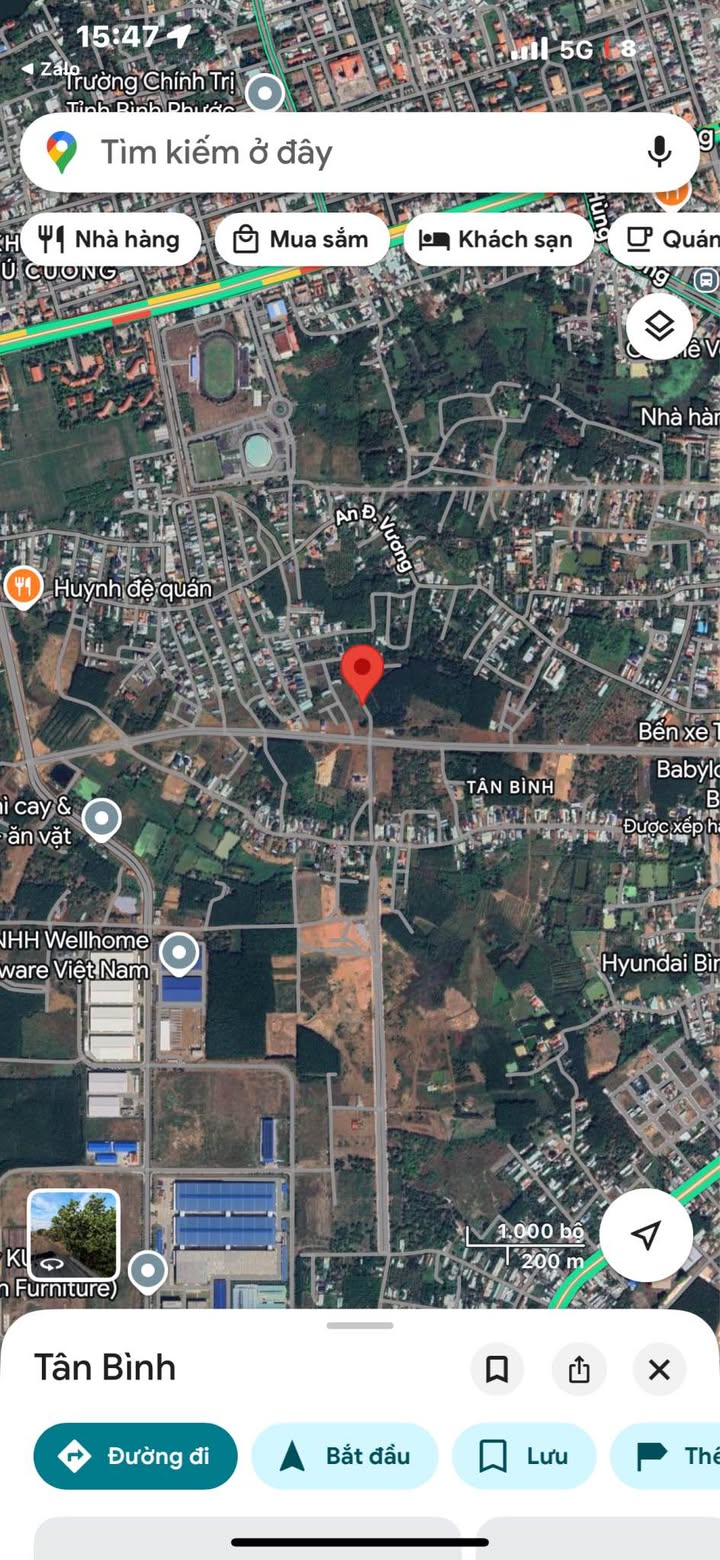
Task: Get directions with Đường đi
Action: (136, 1456)
